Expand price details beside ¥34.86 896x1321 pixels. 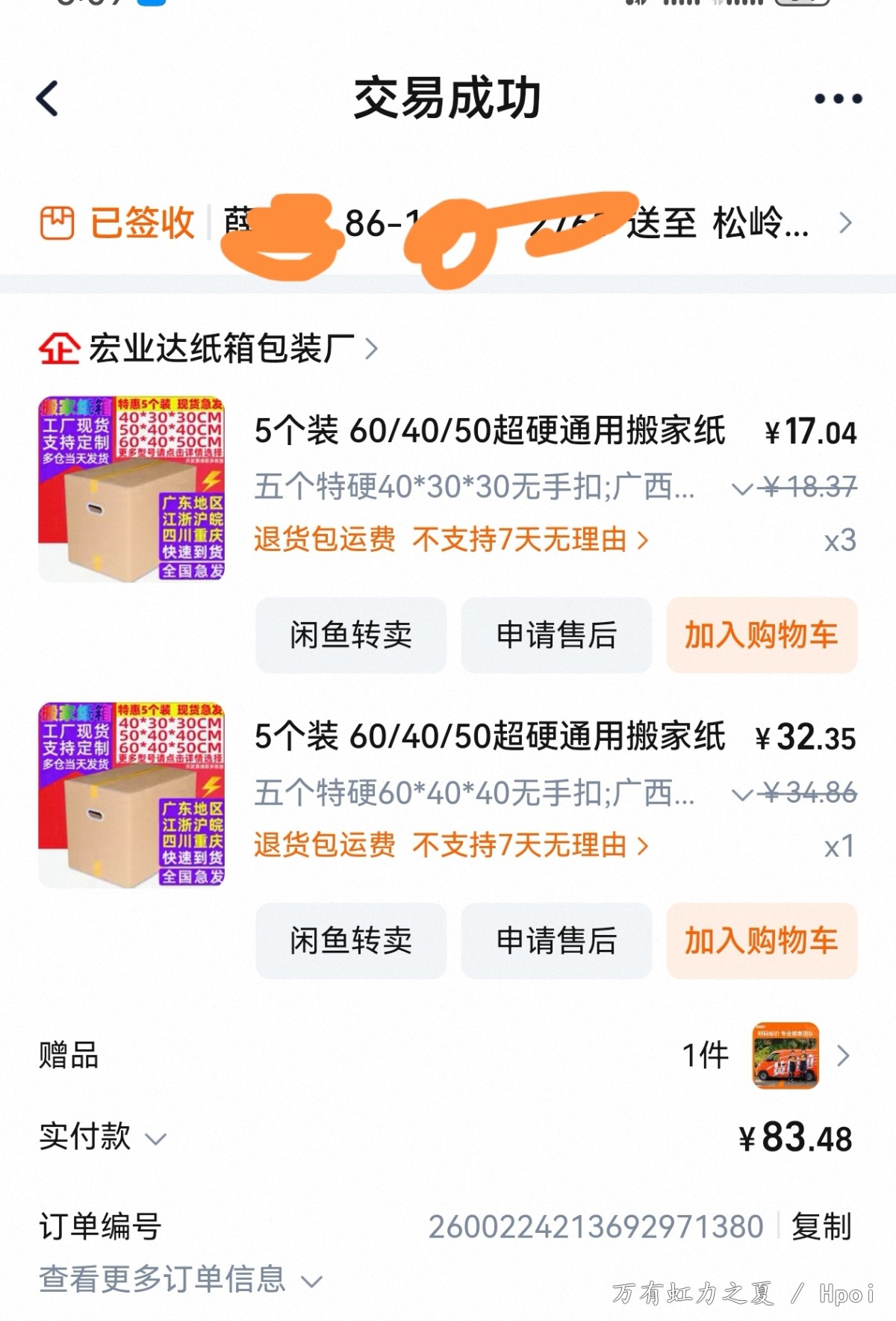pyautogui.click(x=742, y=794)
